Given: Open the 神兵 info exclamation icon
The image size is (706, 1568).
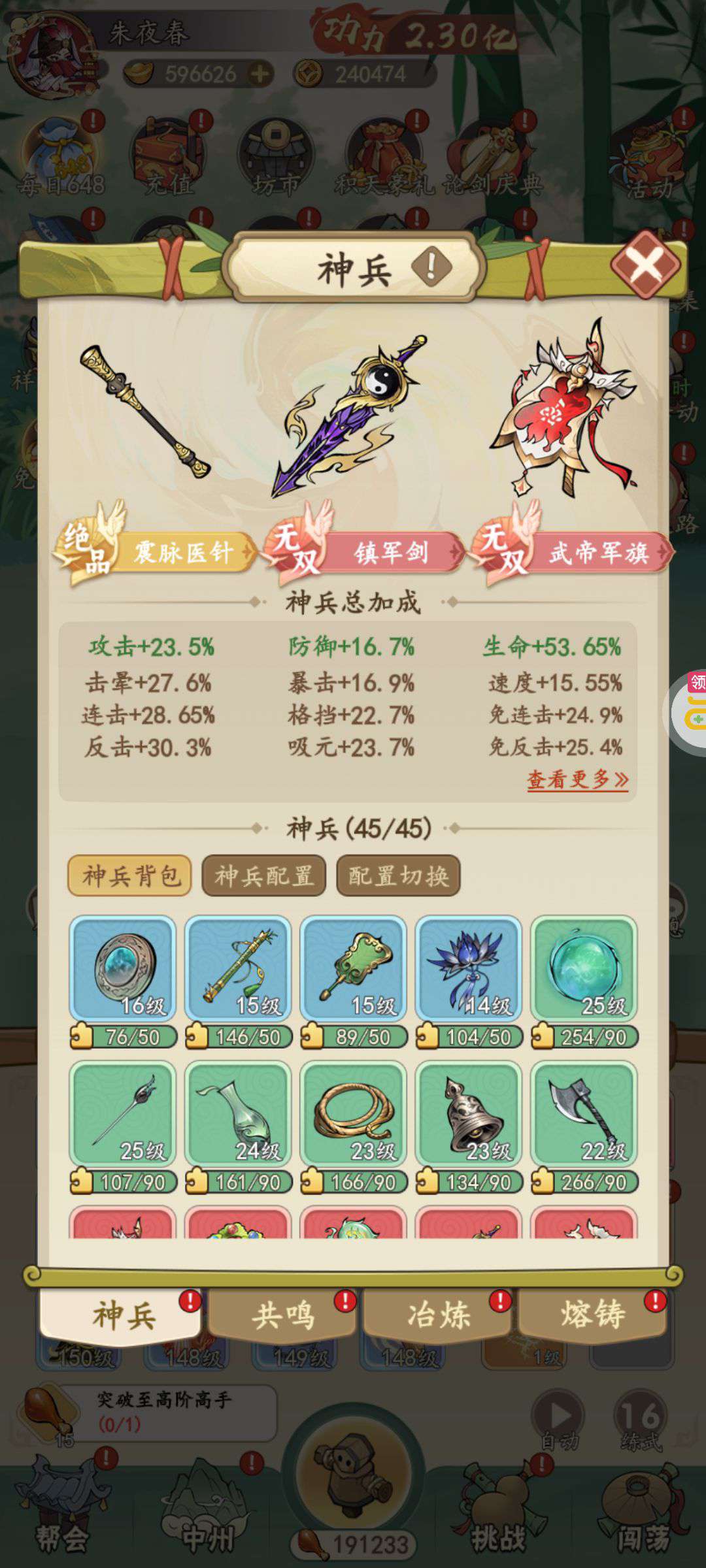Looking at the screenshot, I should [x=431, y=268].
